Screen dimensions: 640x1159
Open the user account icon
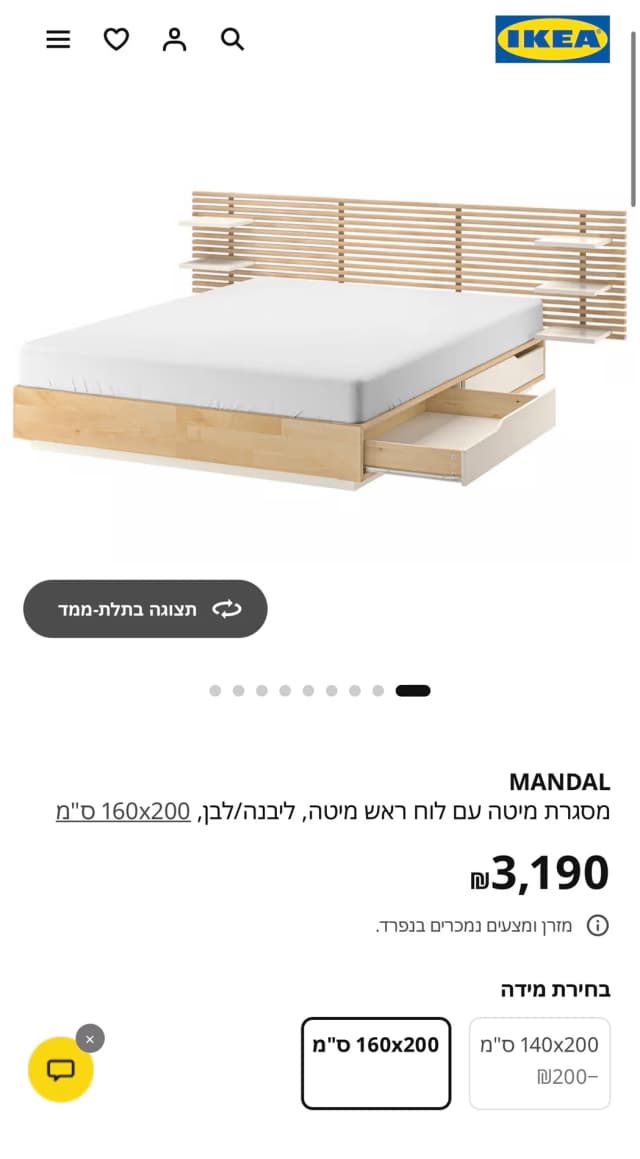(174, 39)
